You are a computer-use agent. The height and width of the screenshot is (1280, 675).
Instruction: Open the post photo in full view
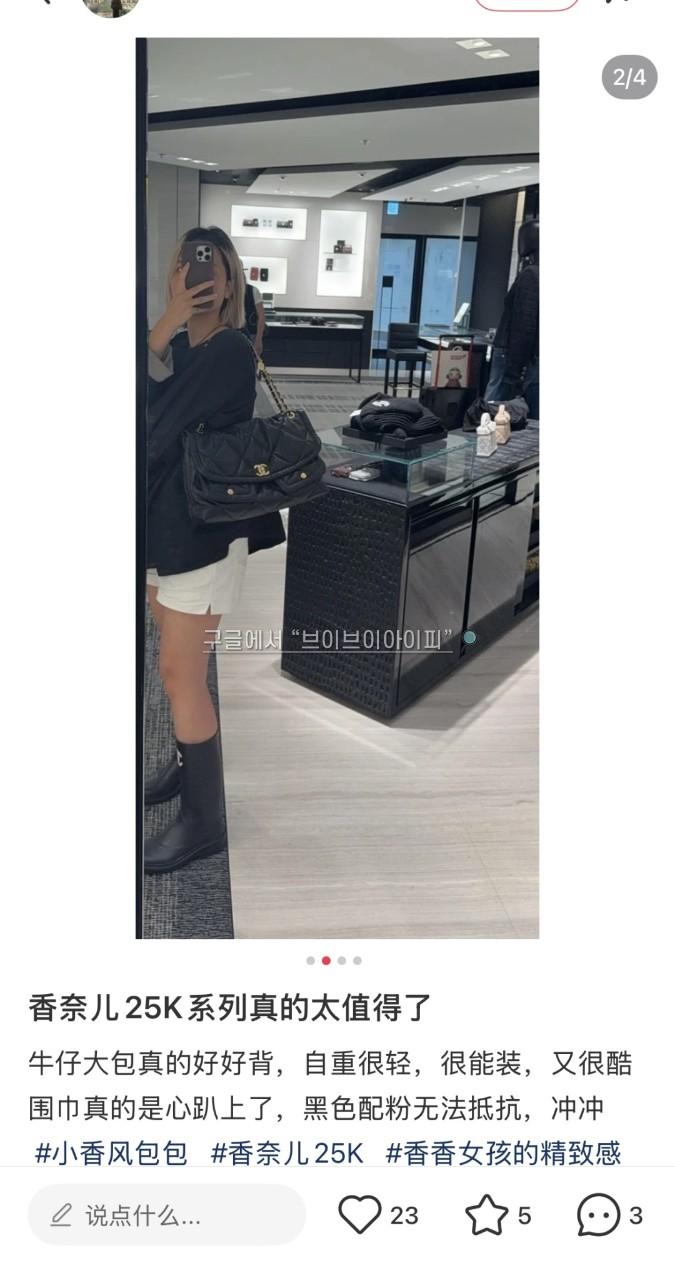(x=337, y=488)
